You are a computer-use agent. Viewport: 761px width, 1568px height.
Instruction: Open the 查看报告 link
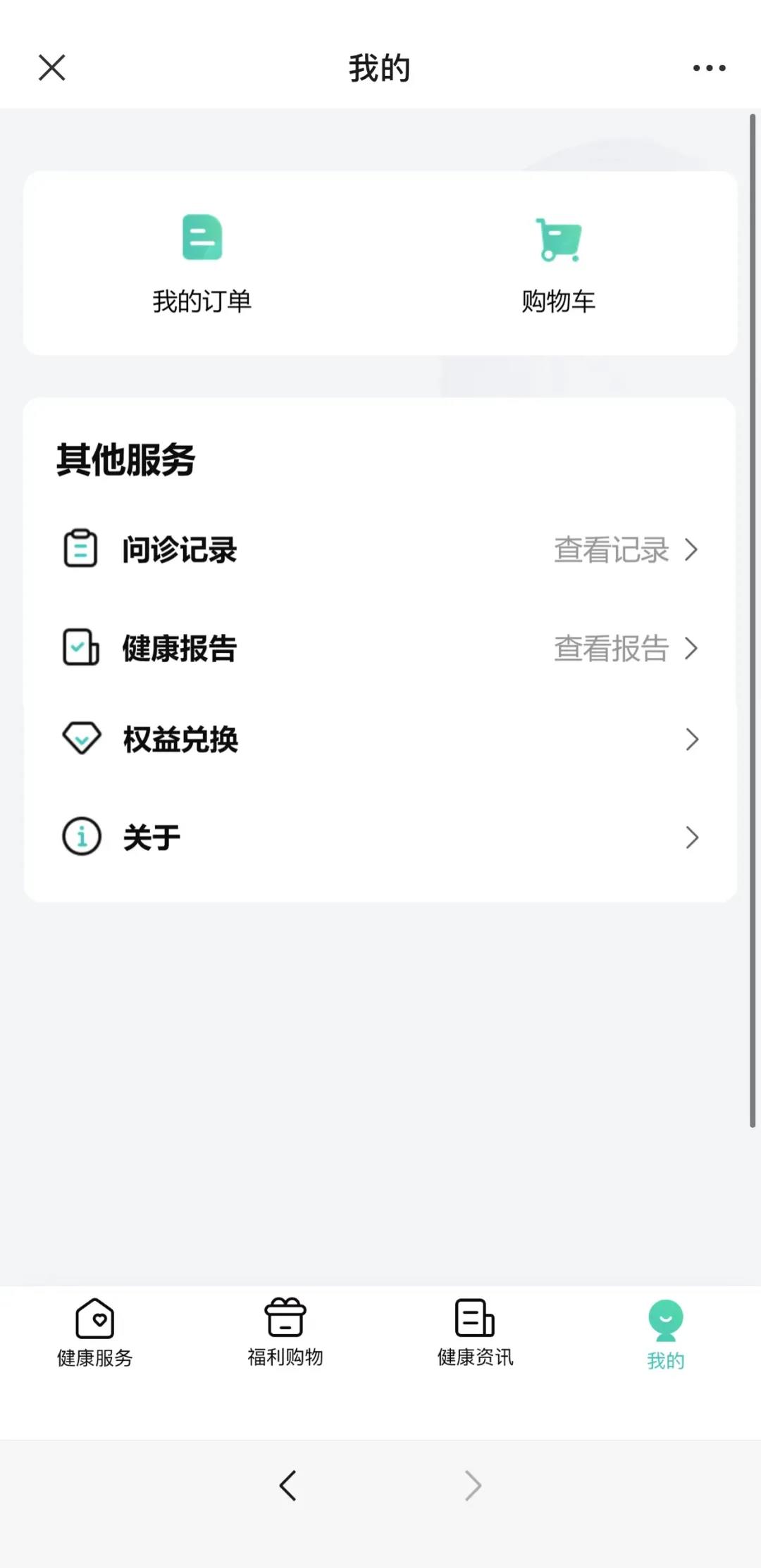(610, 649)
